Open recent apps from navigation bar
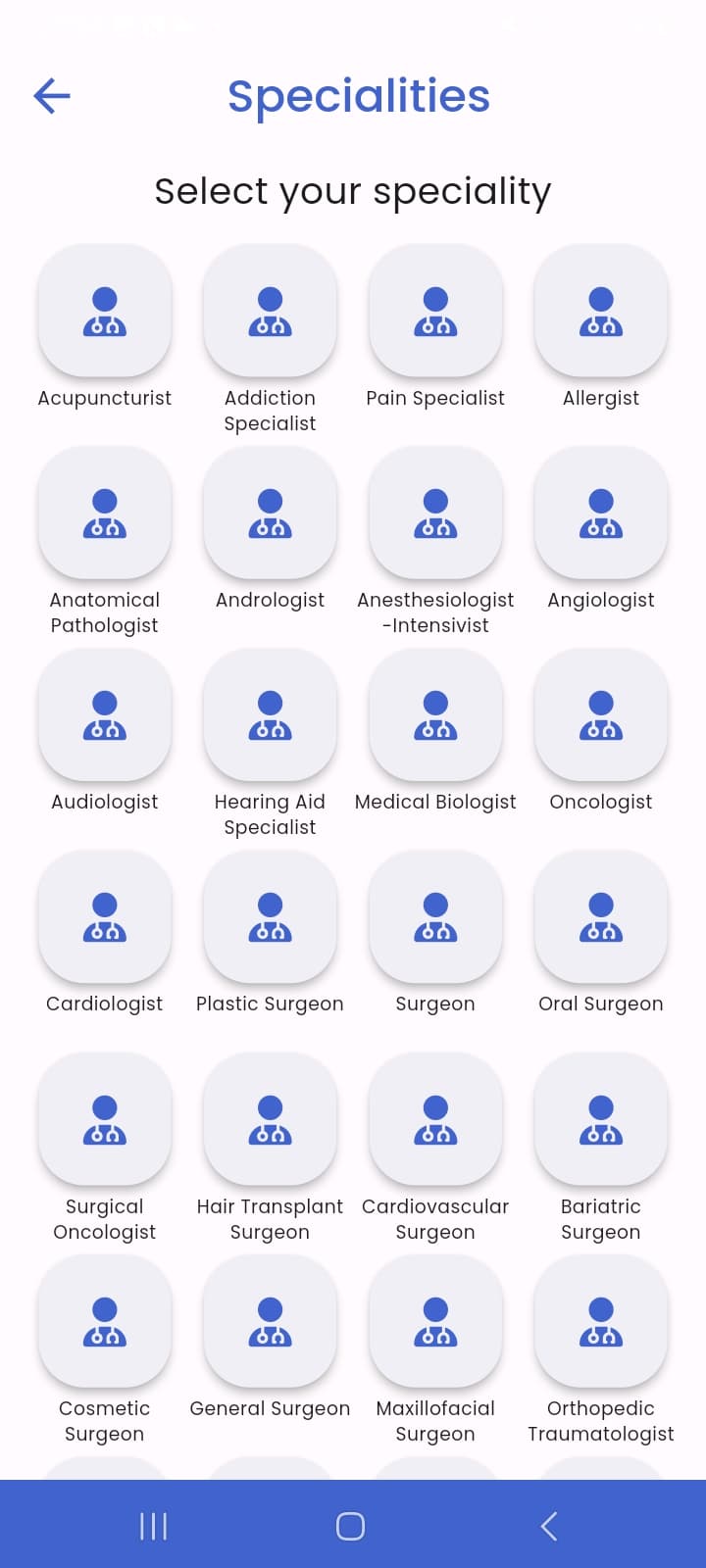The width and height of the screenshot is (706, 1568). (x=154, y=1526)
